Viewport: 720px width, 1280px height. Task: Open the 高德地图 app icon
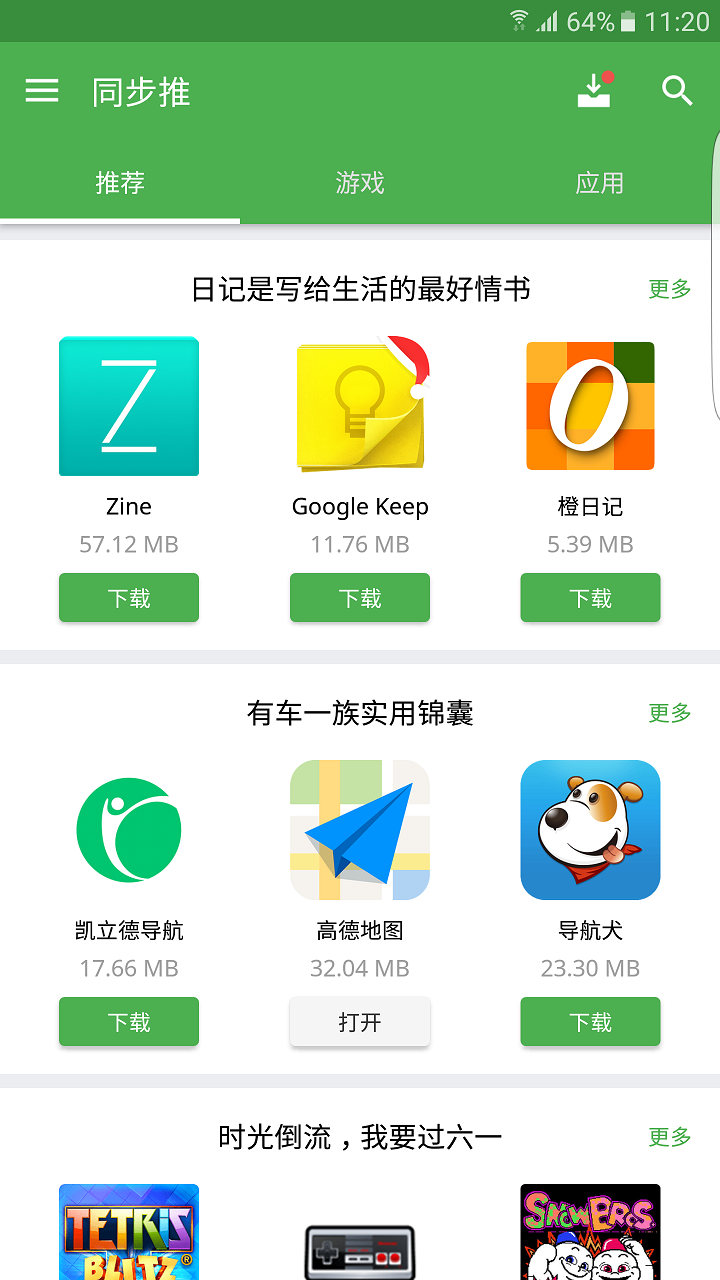point(359,830)
